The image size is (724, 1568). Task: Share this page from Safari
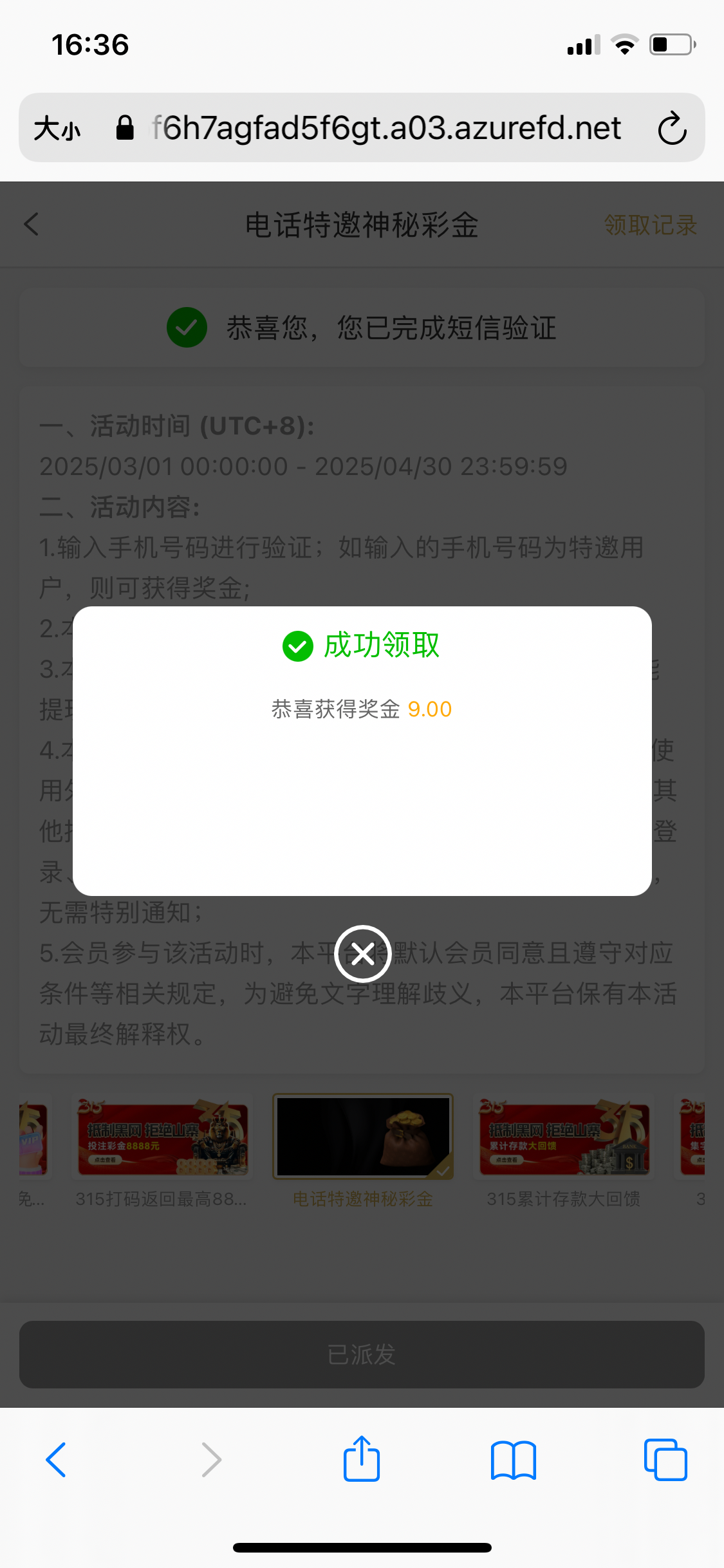tap(362, 1459)
